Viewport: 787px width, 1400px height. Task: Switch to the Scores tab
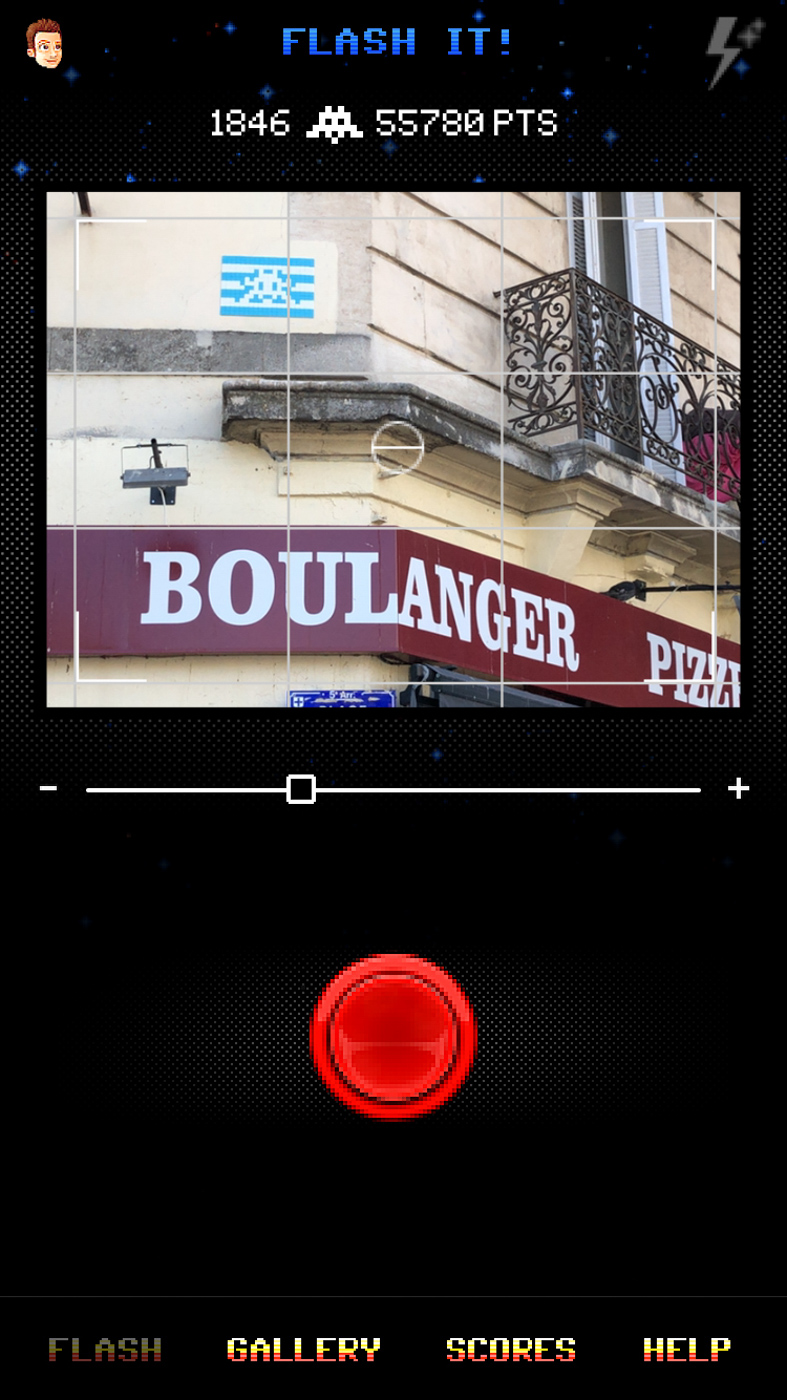click(x=511, y=1350)
